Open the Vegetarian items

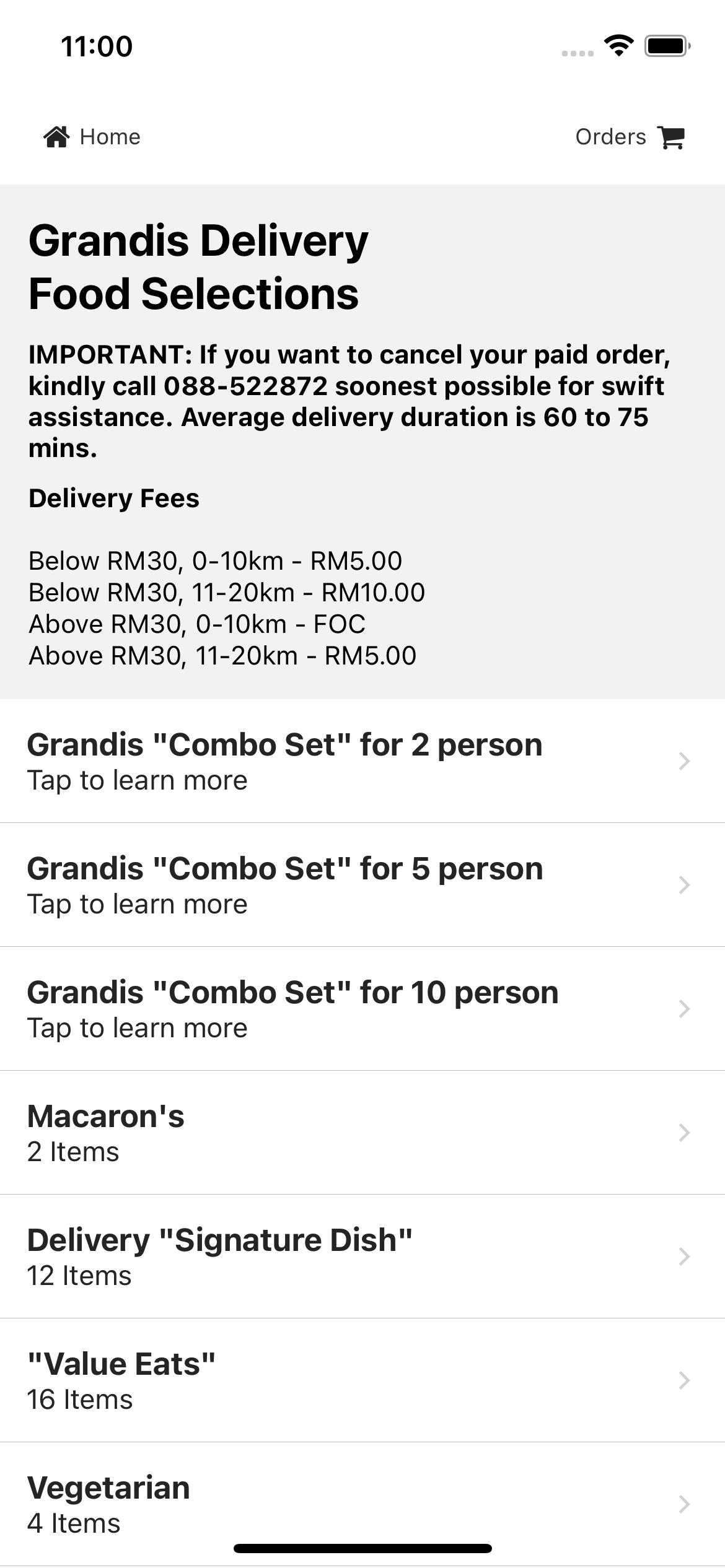click(362, 1504)
